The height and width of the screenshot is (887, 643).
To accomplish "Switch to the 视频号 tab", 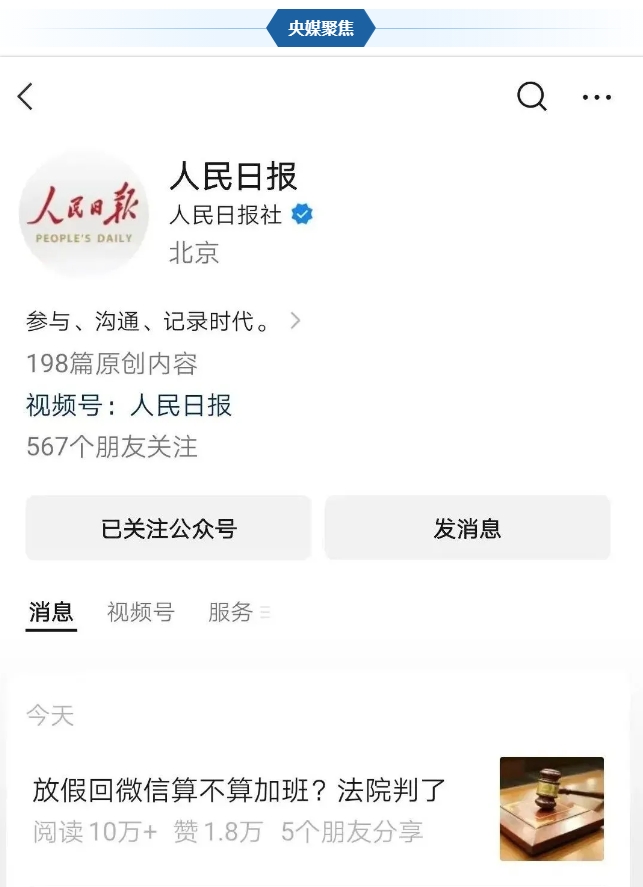I will [140, 612].
